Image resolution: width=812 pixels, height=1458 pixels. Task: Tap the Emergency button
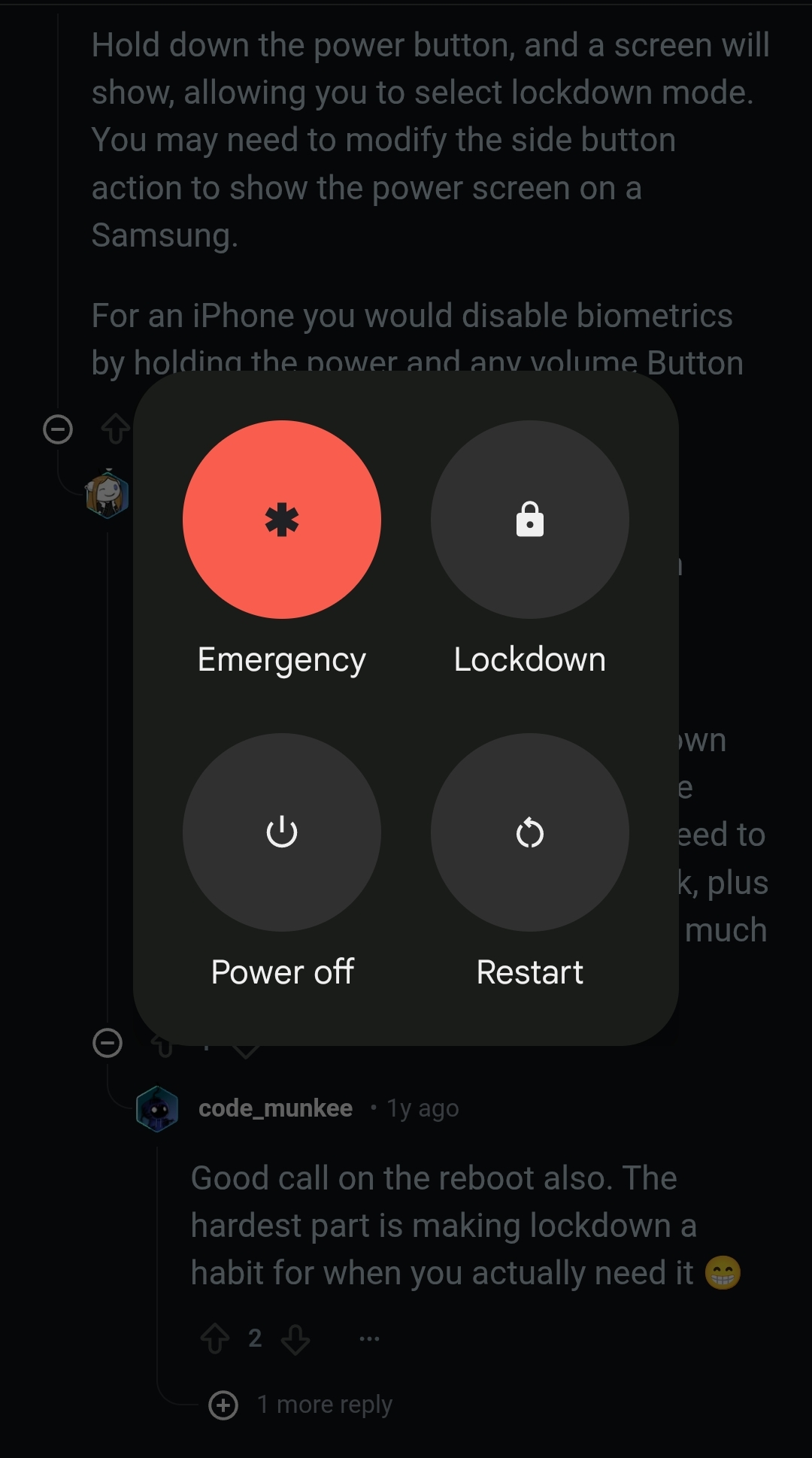282,520
